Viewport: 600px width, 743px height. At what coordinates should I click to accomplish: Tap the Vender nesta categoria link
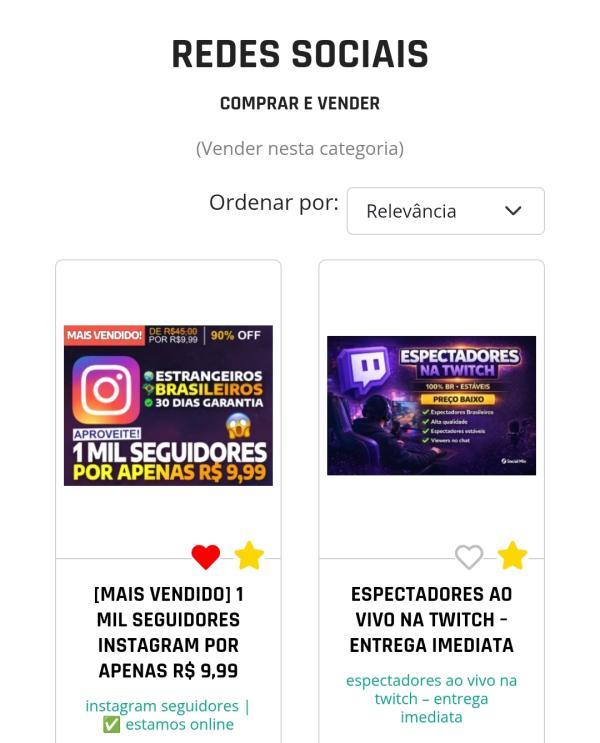pyautogui.click(x=300, y=149)
